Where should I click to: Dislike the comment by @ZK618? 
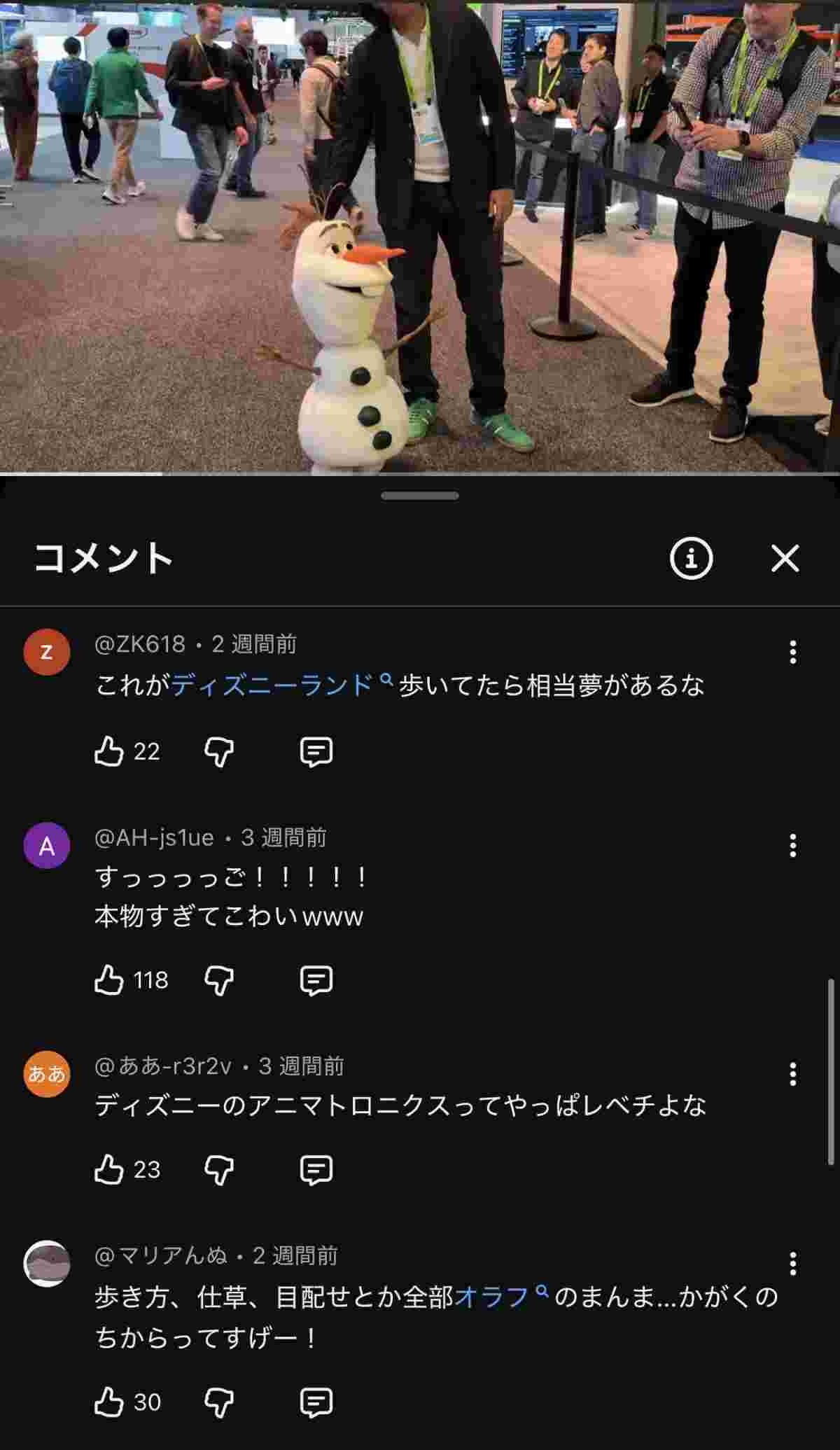tap(219, 752)
